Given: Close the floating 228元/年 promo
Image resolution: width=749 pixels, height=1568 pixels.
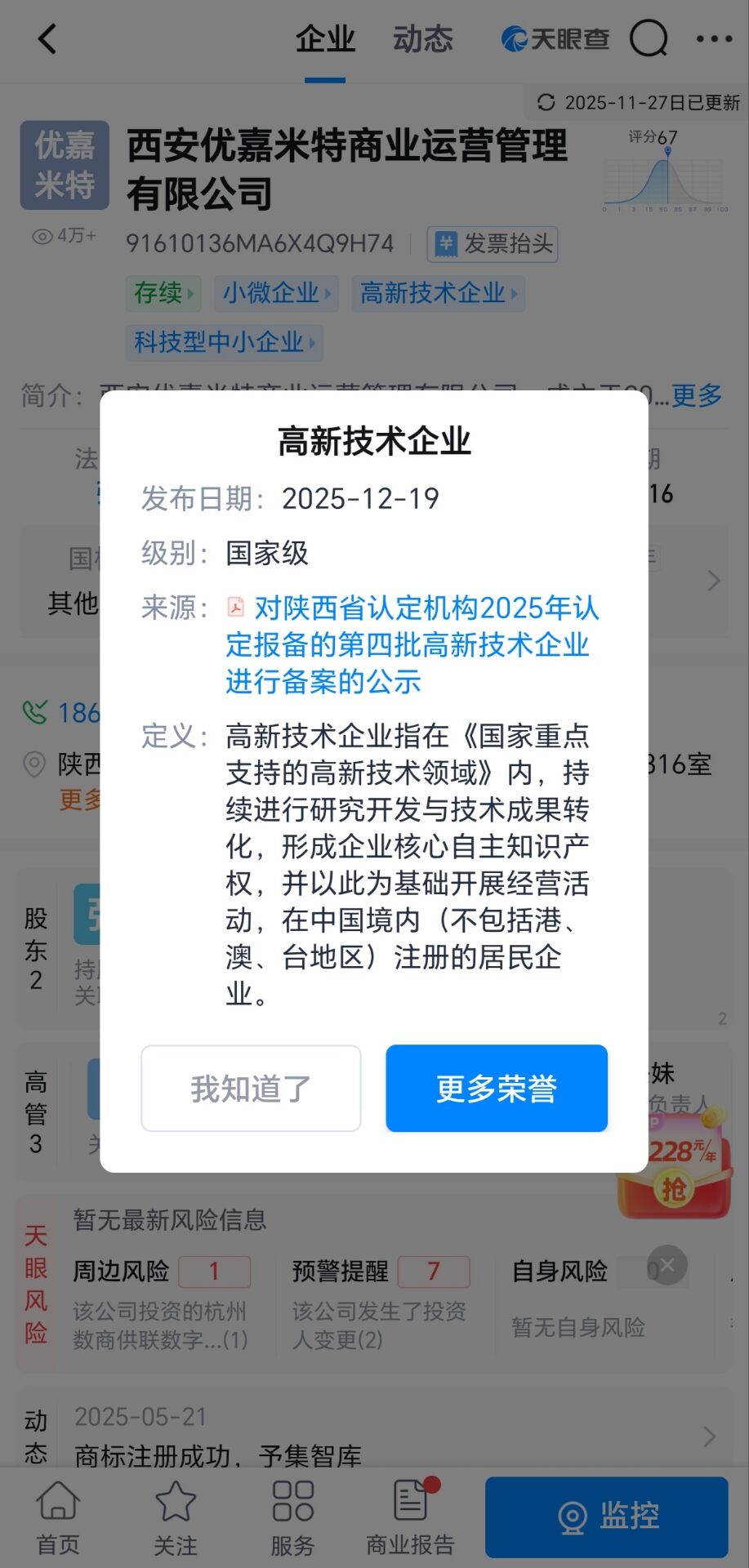Looking at the screenshot, I should [x=667, y=1265].
